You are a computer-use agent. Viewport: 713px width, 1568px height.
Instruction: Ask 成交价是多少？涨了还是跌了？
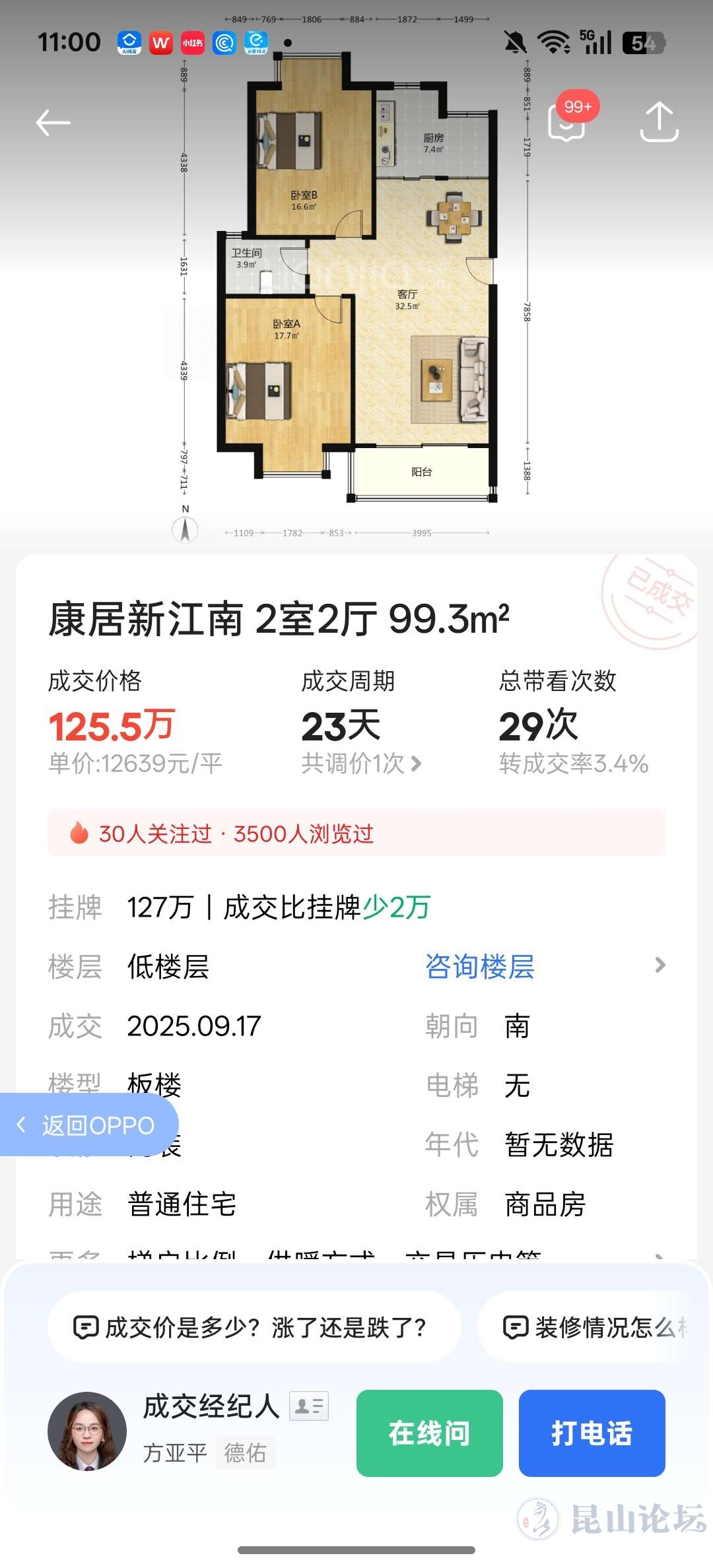click(254, 1327)
